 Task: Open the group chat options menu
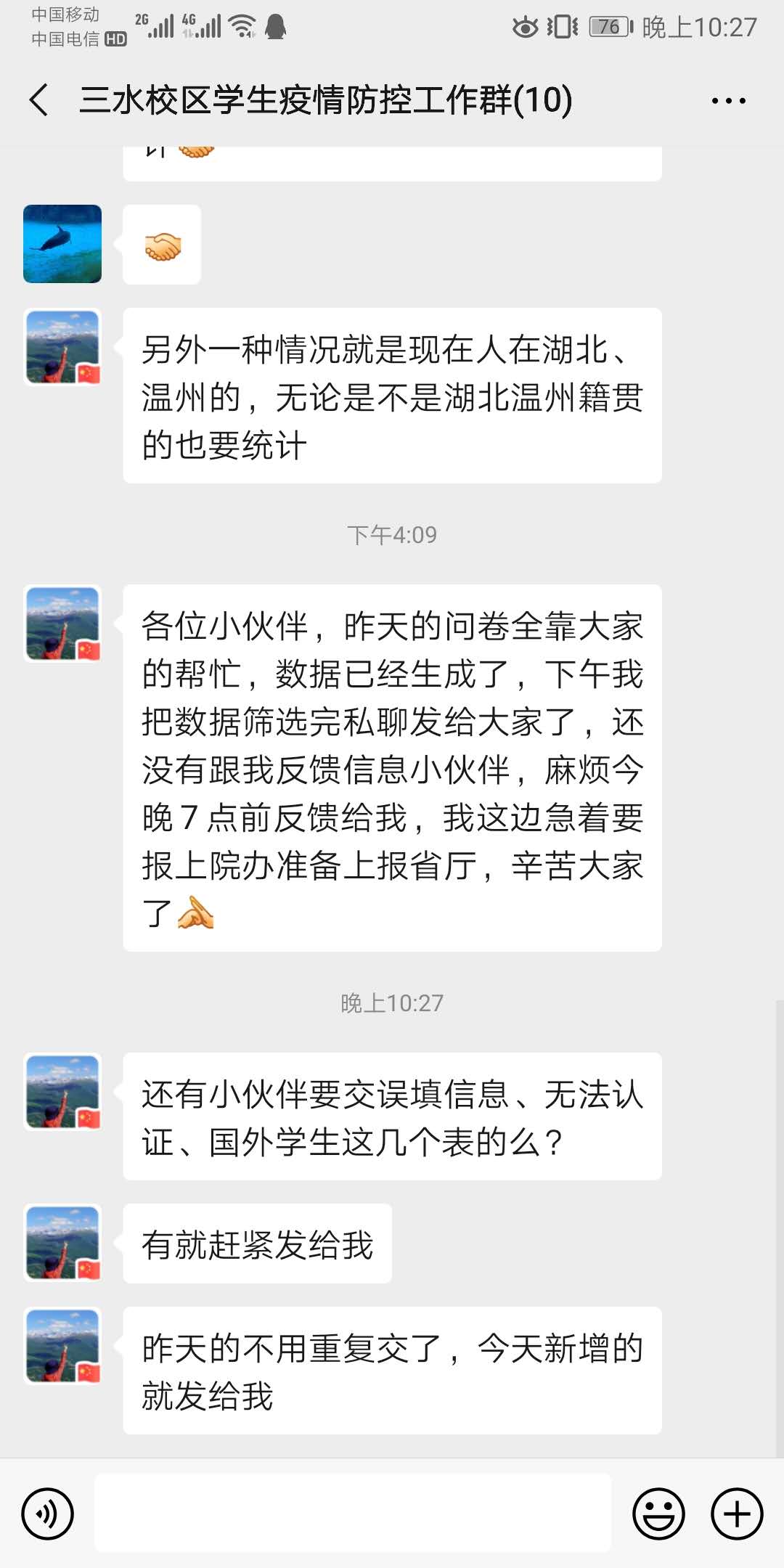pos(728,101)
